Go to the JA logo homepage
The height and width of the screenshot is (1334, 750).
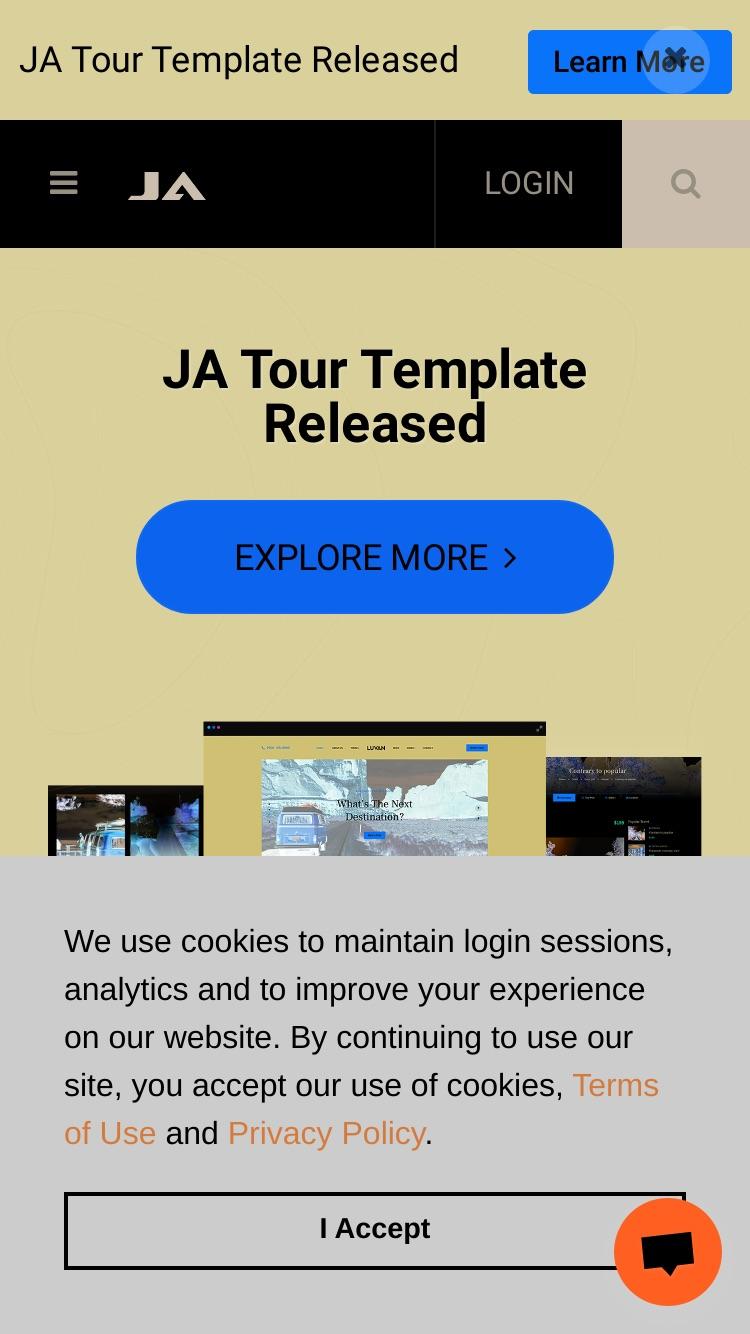coord(167,186)
